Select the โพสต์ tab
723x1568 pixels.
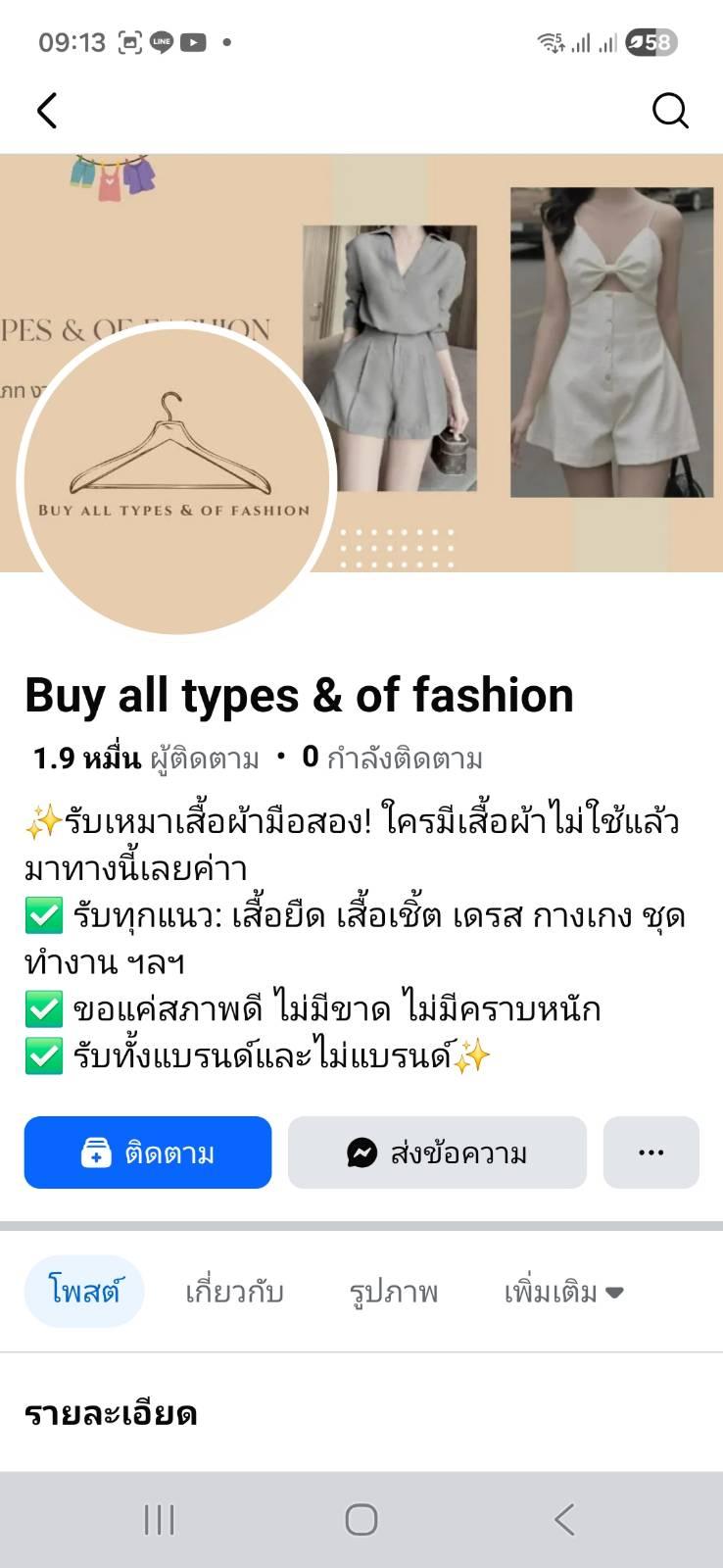(x=84, y=1292)
